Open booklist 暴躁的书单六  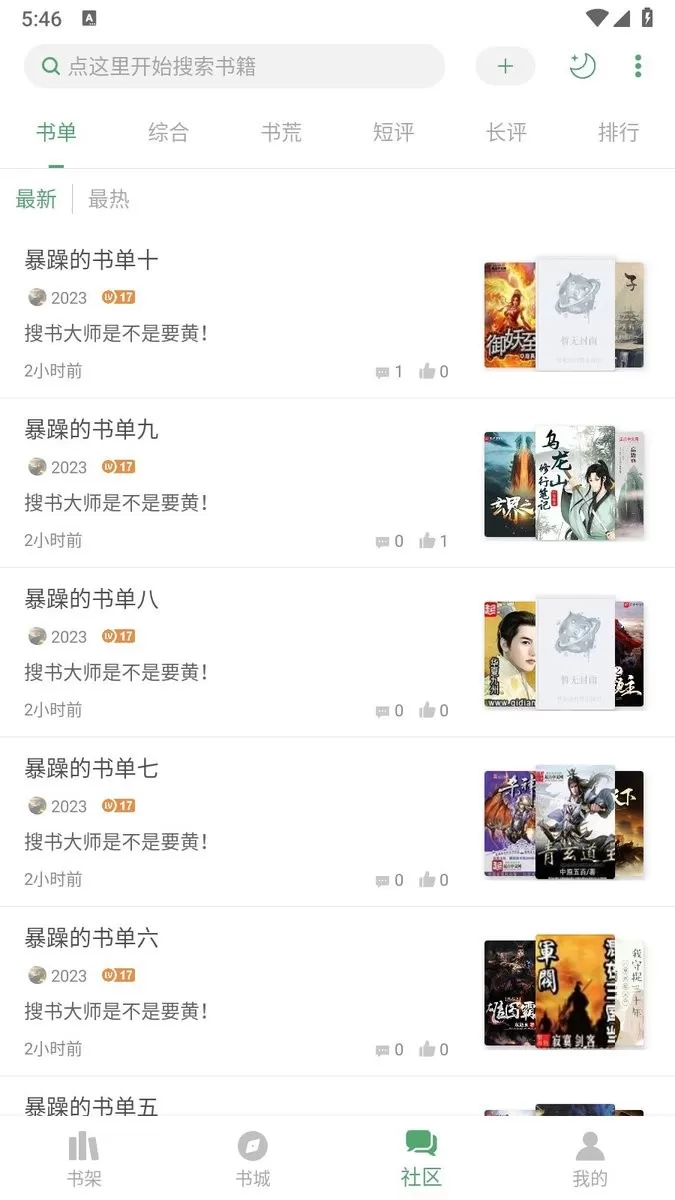337,992
